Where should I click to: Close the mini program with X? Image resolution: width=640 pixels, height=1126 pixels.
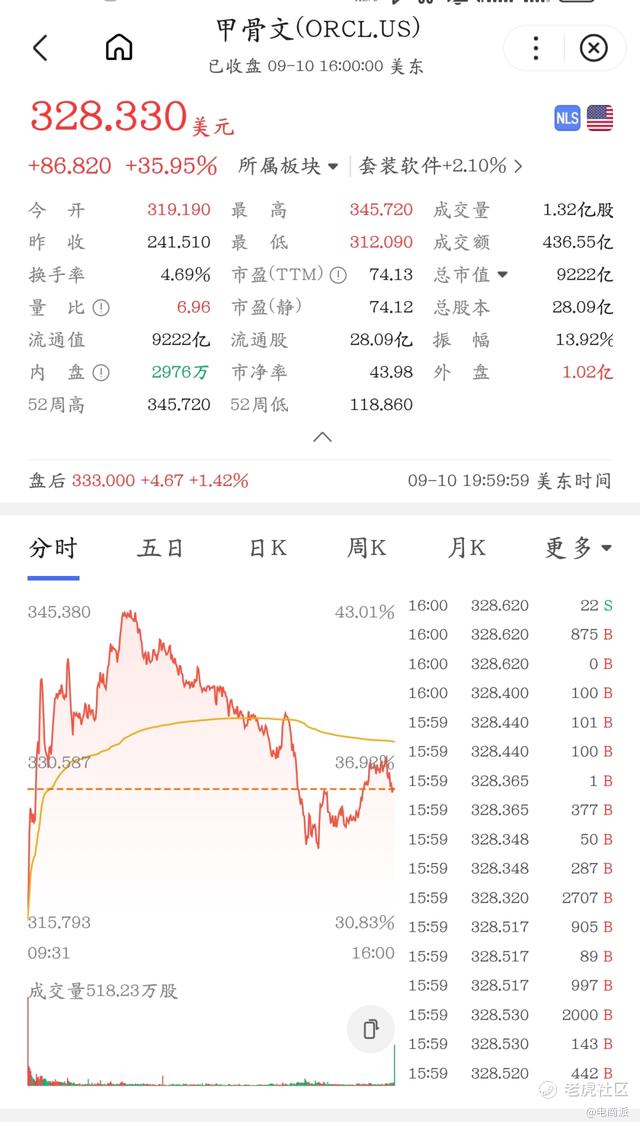tap(593, 48)
